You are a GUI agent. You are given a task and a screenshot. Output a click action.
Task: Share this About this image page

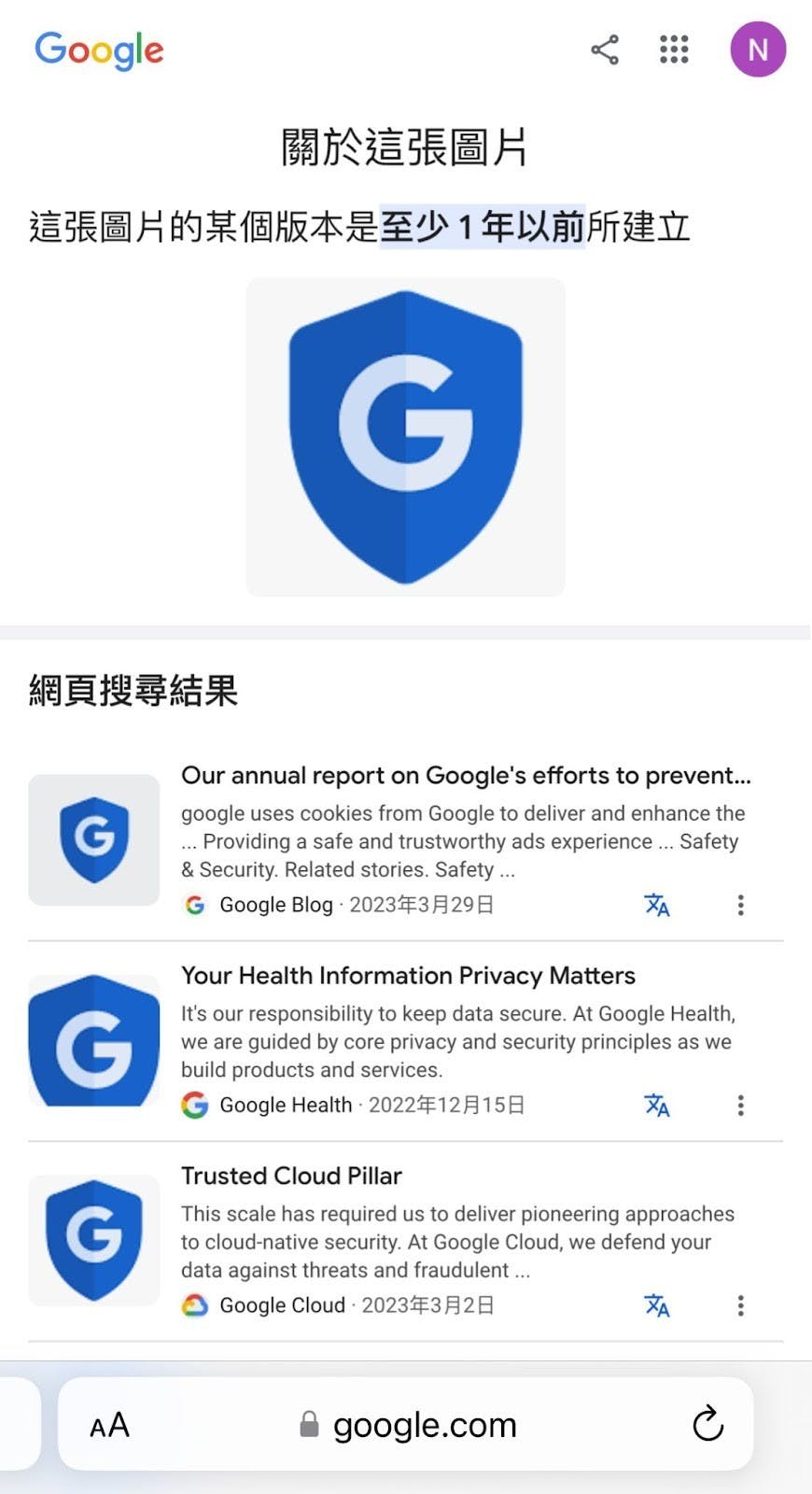coord(605,49)
